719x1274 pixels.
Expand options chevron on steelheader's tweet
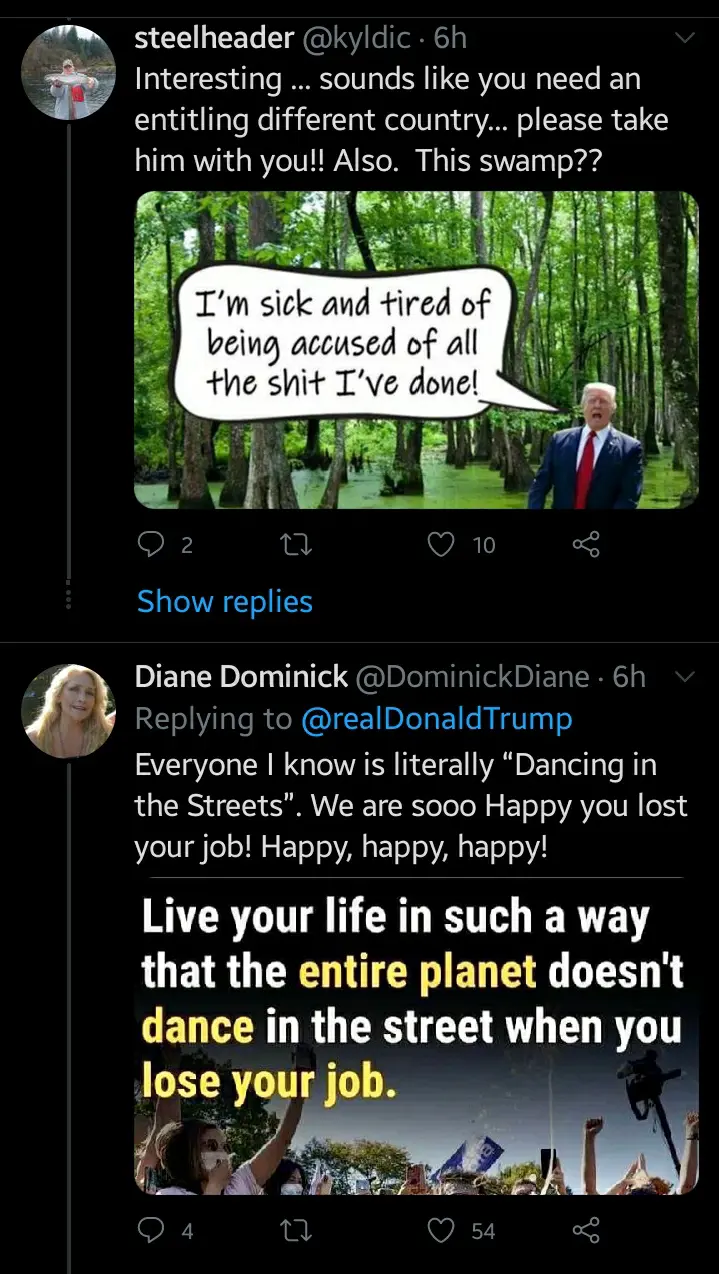[x=685, y=38]
